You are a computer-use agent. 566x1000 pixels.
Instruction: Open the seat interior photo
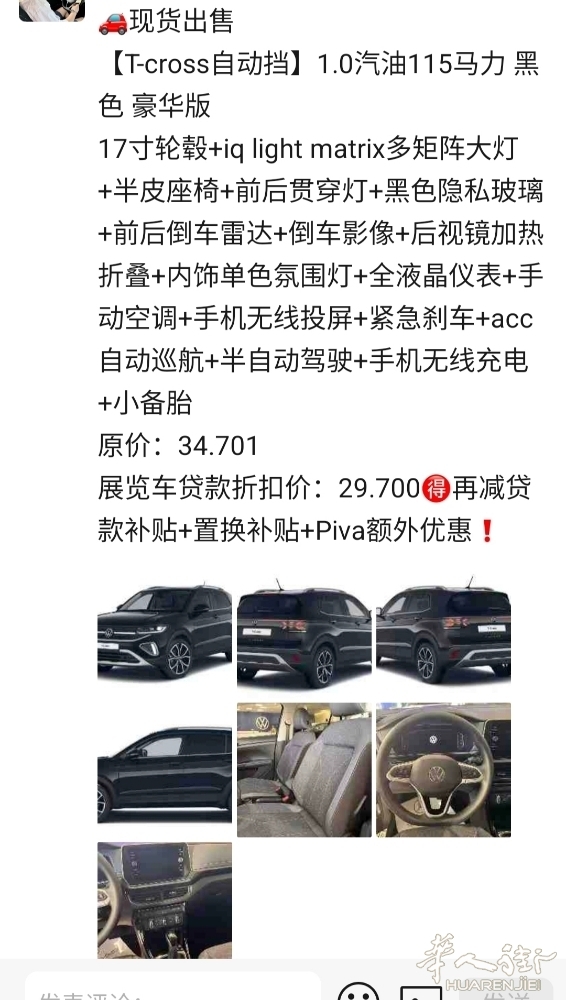[x=304, y=770]
